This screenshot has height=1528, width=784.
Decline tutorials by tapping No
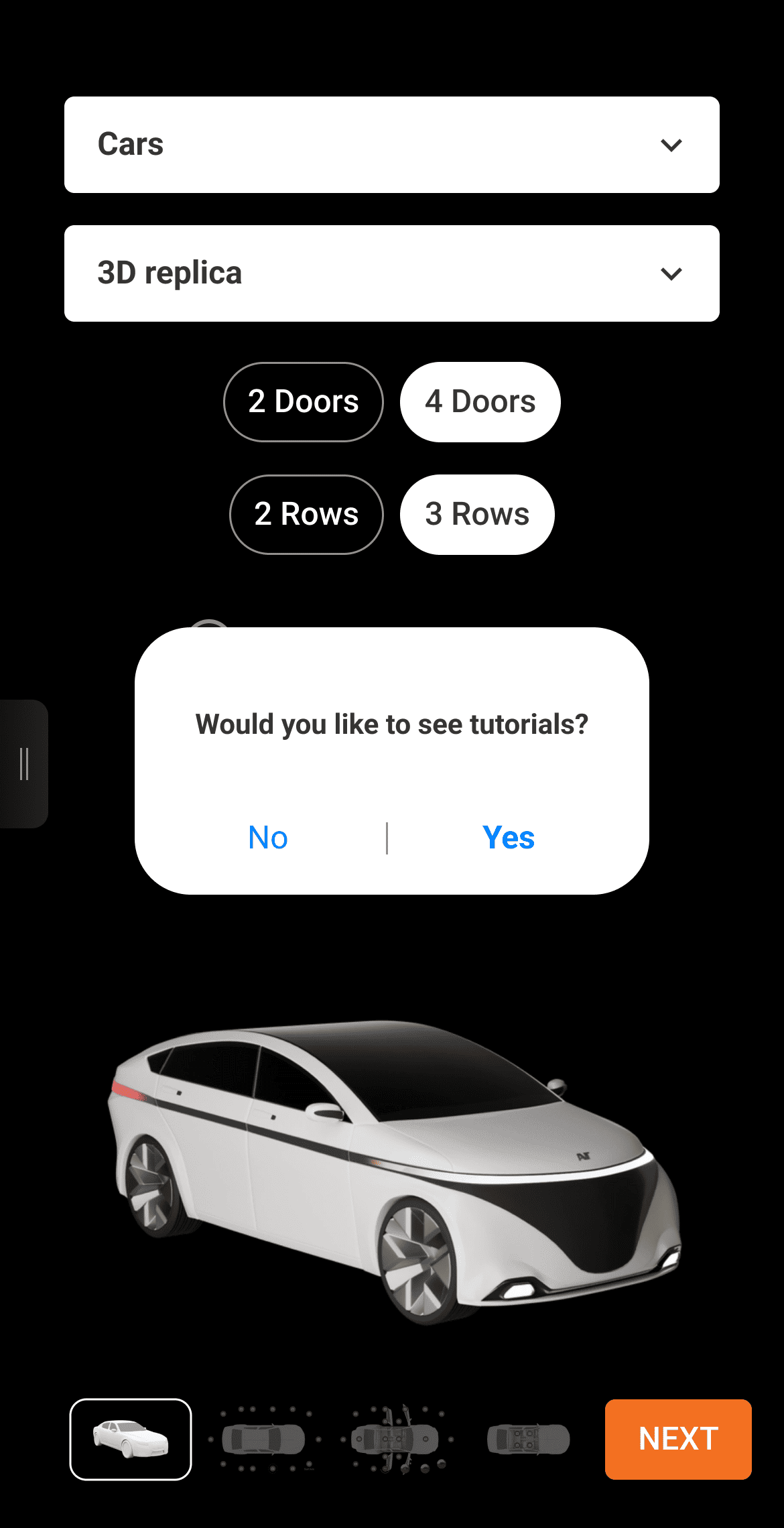click(x=268, y=838)
